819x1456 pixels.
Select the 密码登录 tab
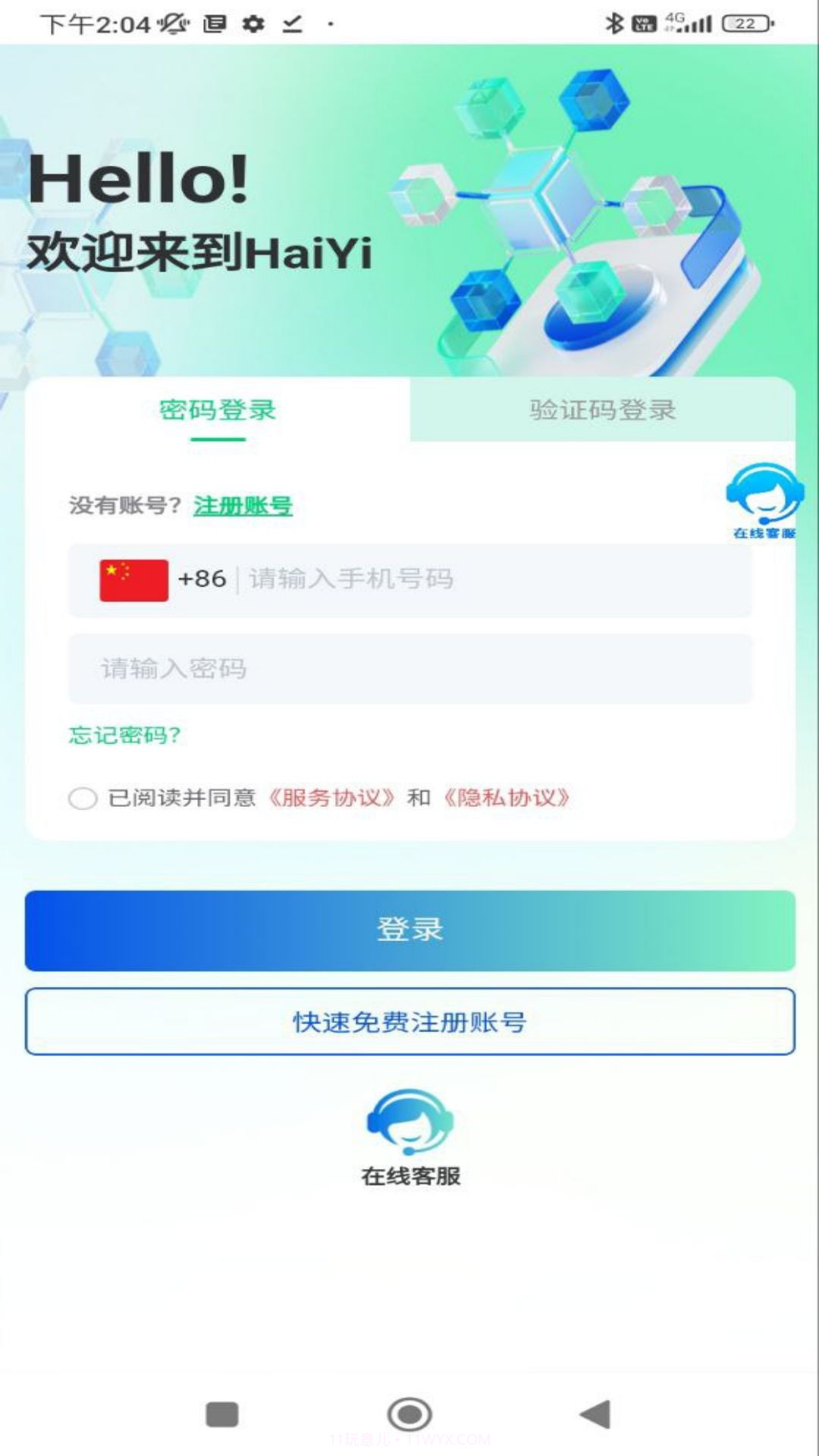[x=216, y=409]
